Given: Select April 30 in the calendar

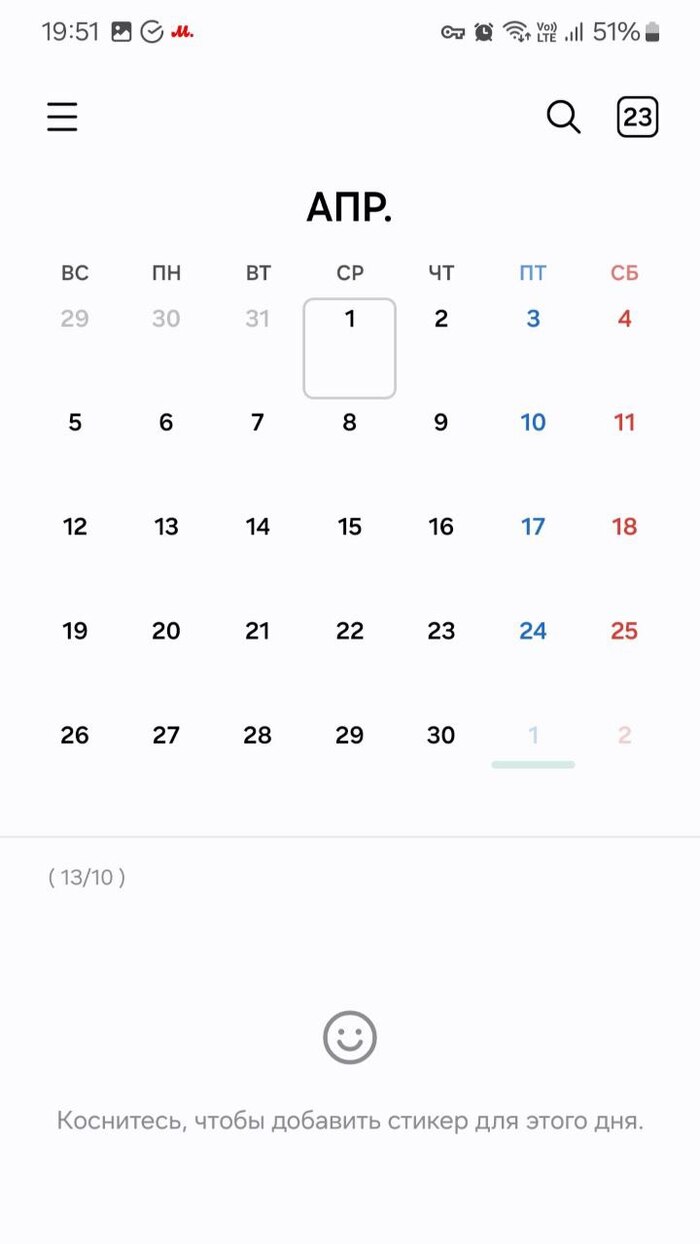Looking at the screenshot, I should click(x=441, y=735).
